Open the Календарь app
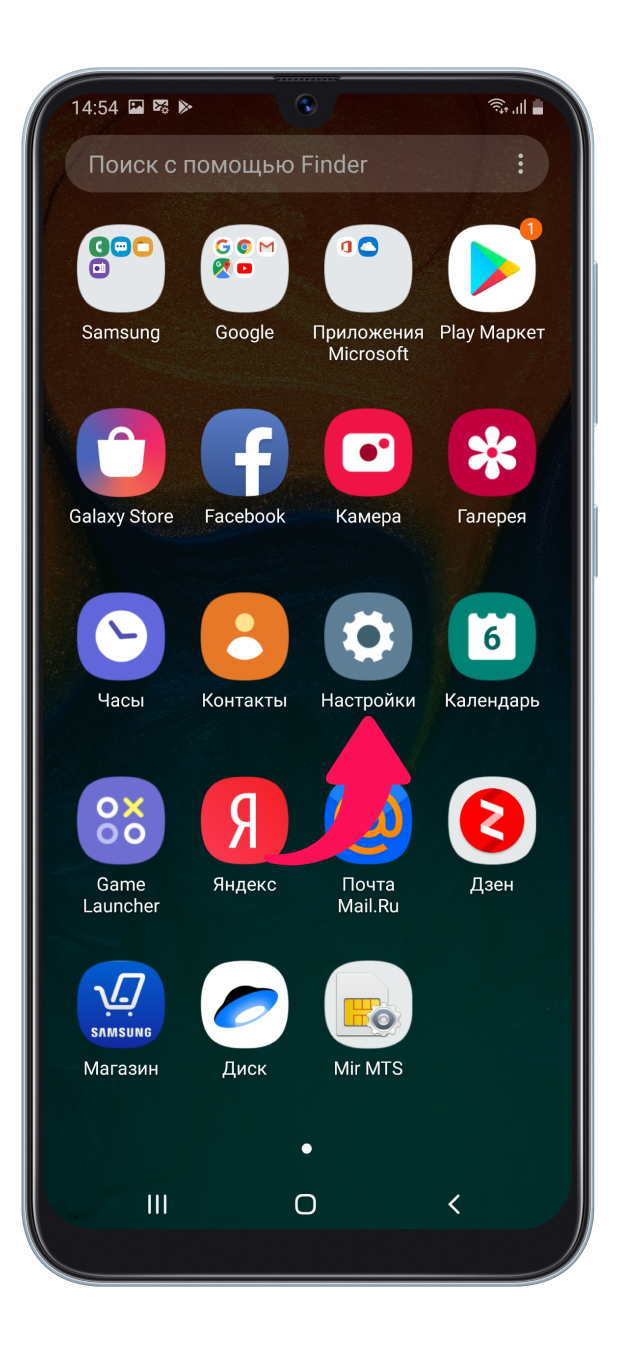 (x=492, y=637)
